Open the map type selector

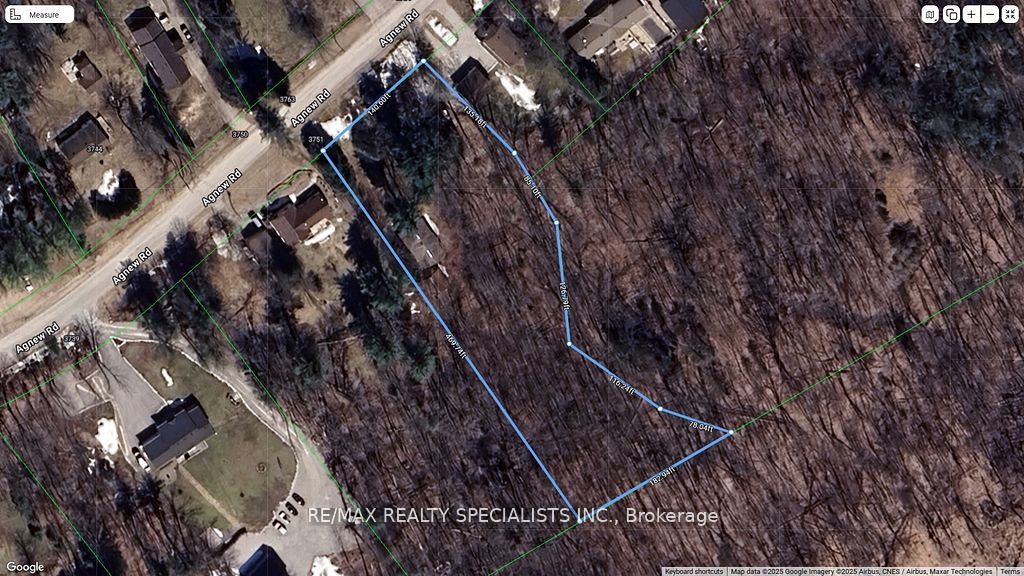(x=930, y=14)
